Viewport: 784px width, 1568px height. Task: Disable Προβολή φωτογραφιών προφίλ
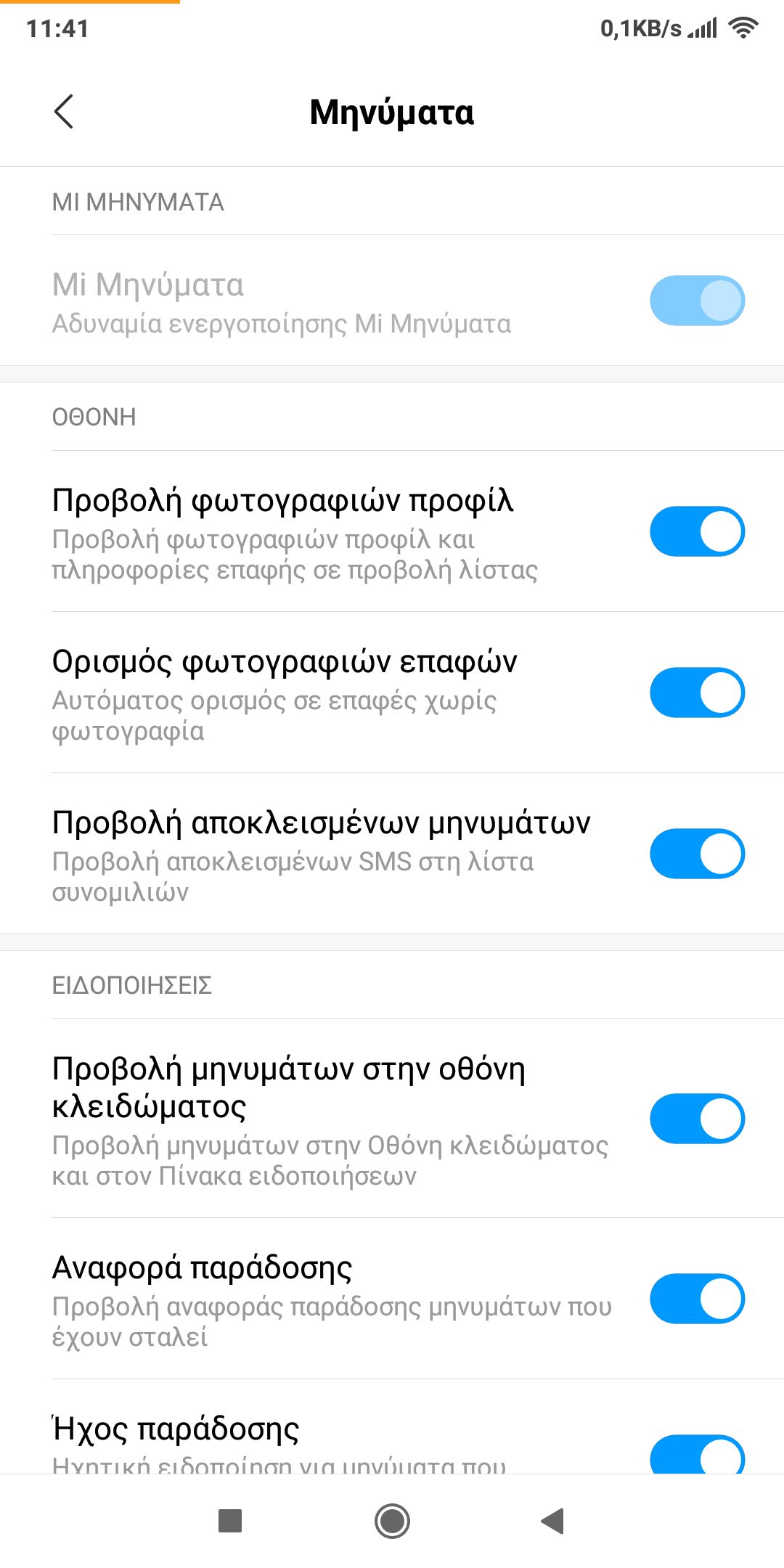(x=697, y=531)
